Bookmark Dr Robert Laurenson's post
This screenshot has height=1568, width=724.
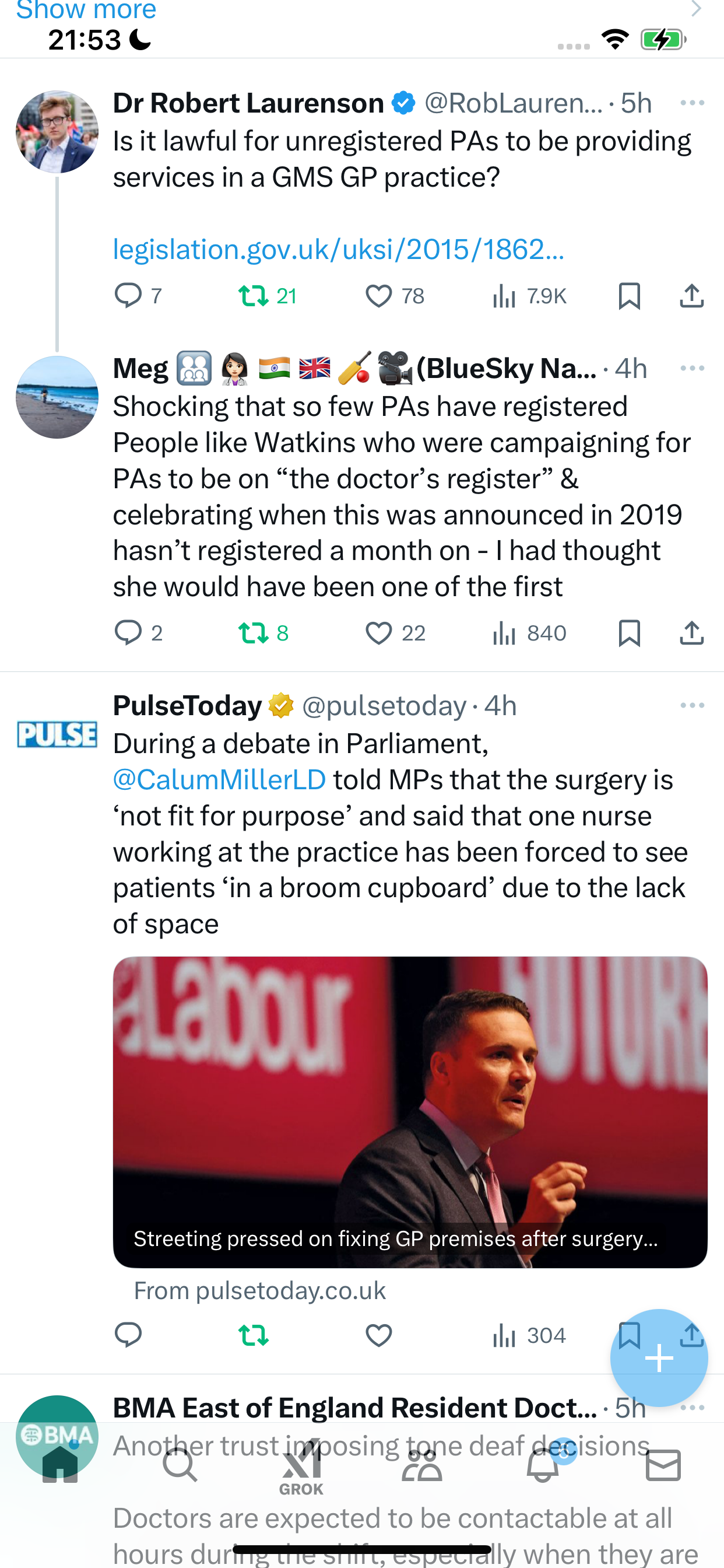pyautogui.click(x=629, y=296)
